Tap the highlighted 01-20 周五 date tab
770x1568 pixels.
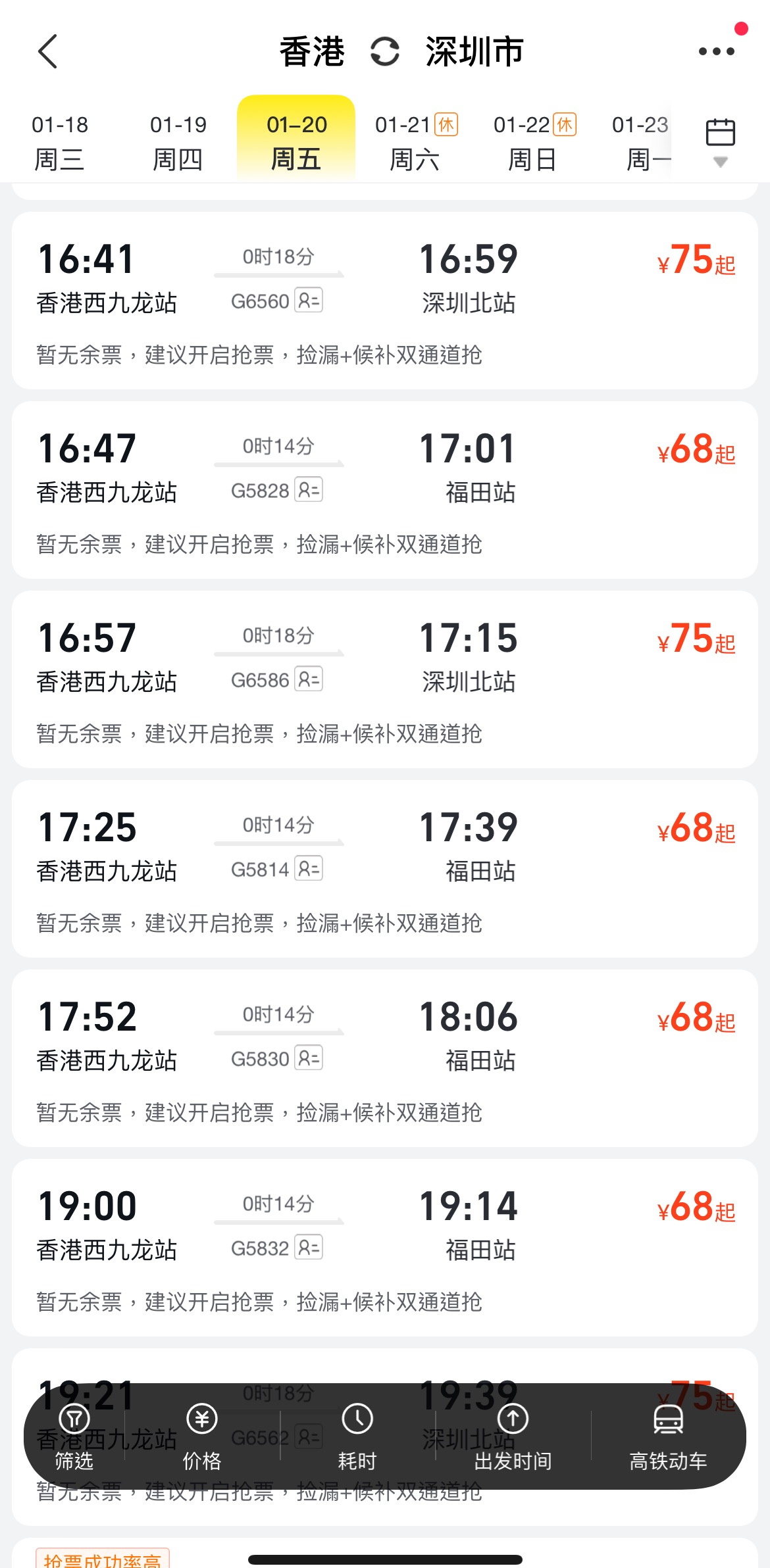pyautogui.click(x=296, y=138)
